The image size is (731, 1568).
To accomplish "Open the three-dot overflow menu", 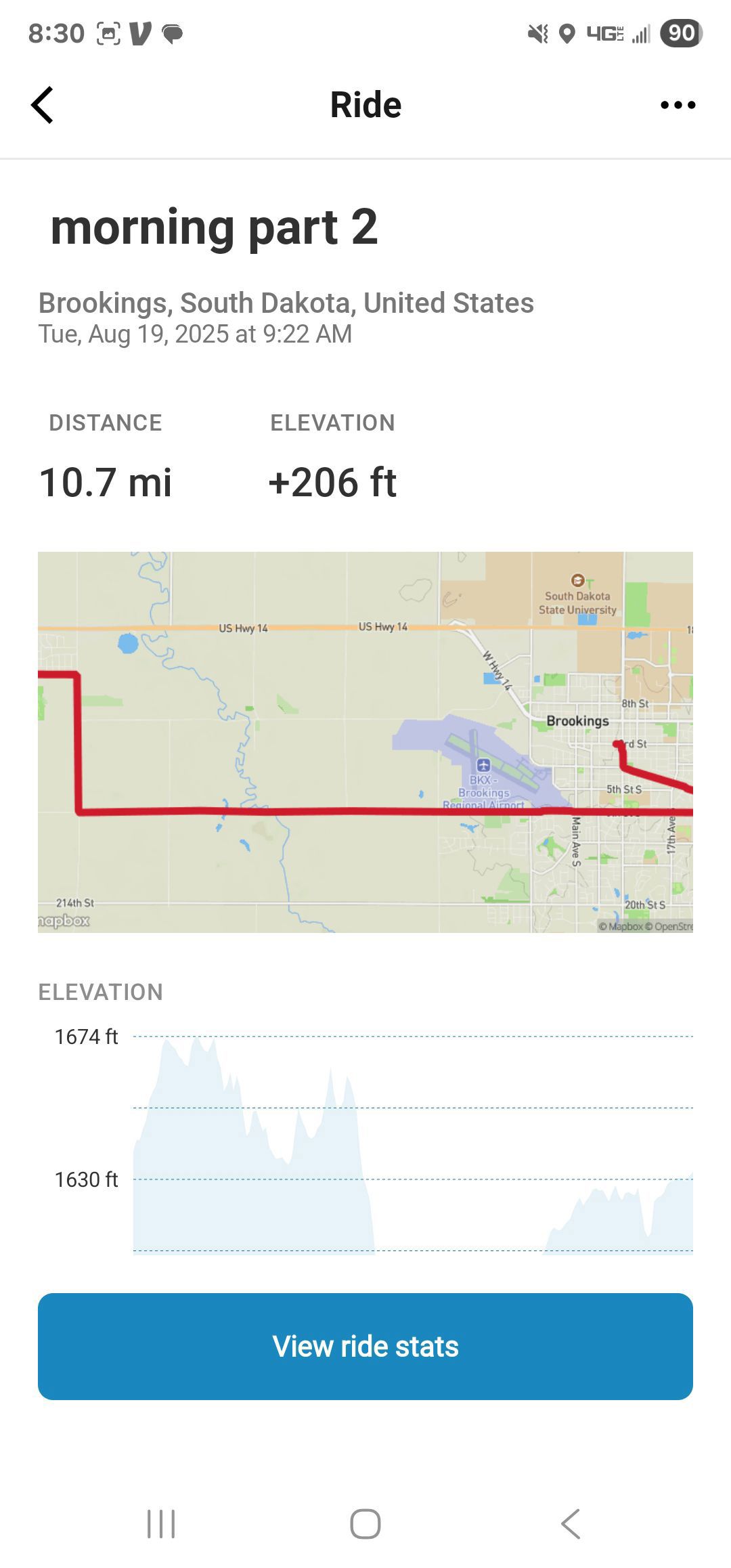I will (678, 105).
